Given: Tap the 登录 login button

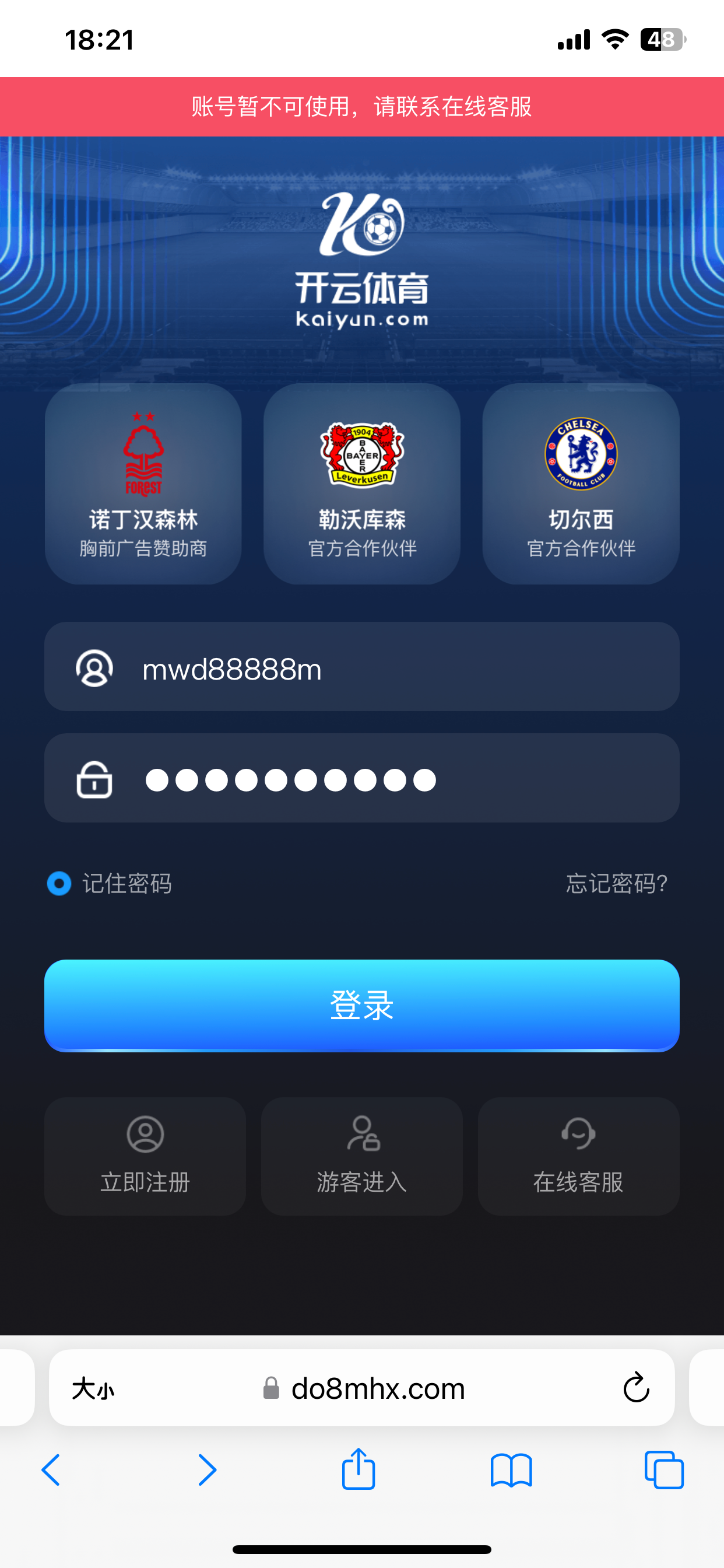Looking at the screenshot, I should click(361, 1005).
